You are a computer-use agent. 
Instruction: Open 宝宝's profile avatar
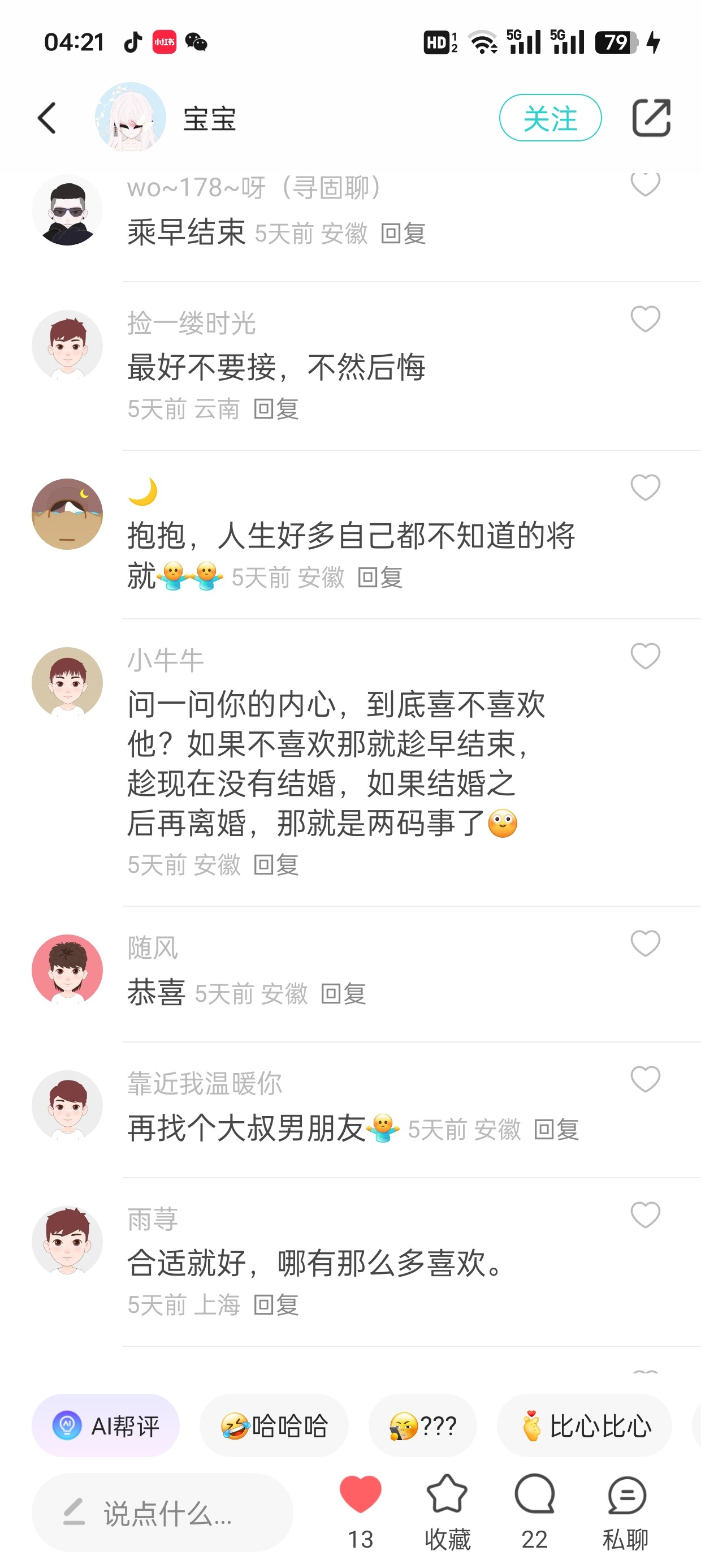pos(130,118)
